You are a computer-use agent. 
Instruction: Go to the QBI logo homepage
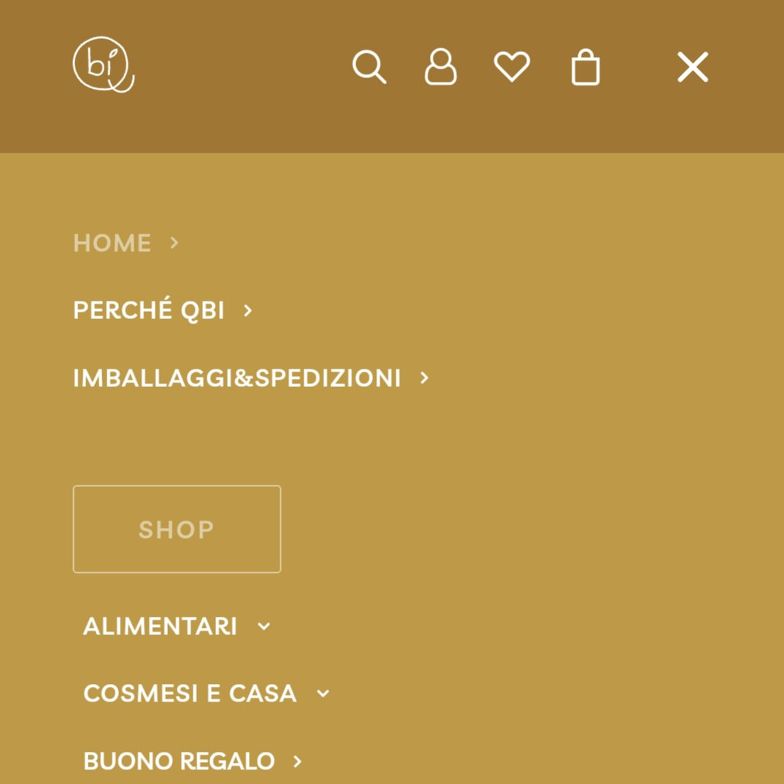pos(103,65)
